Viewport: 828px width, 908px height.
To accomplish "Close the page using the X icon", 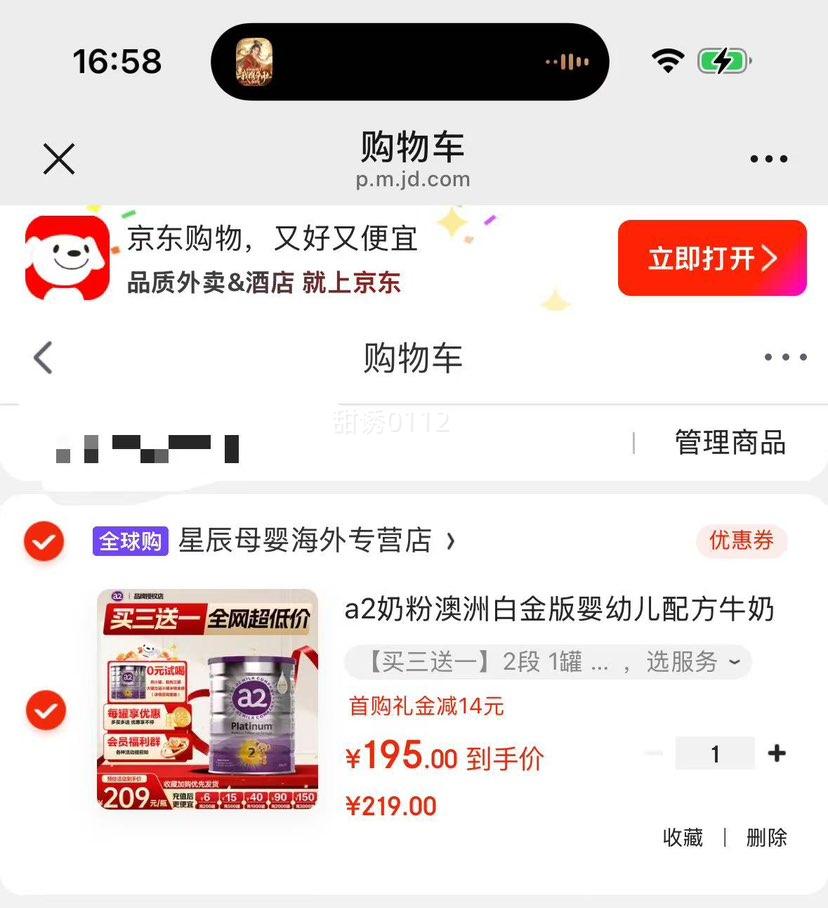I will coord(58,158).
